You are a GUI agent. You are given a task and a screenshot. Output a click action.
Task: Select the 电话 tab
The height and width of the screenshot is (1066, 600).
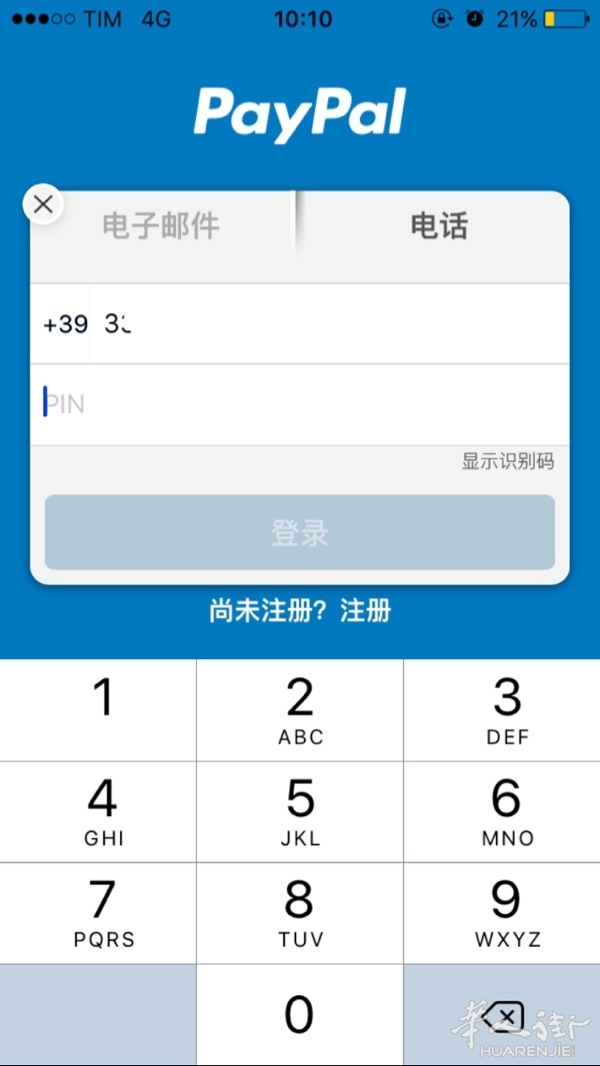tap(438, 226)
